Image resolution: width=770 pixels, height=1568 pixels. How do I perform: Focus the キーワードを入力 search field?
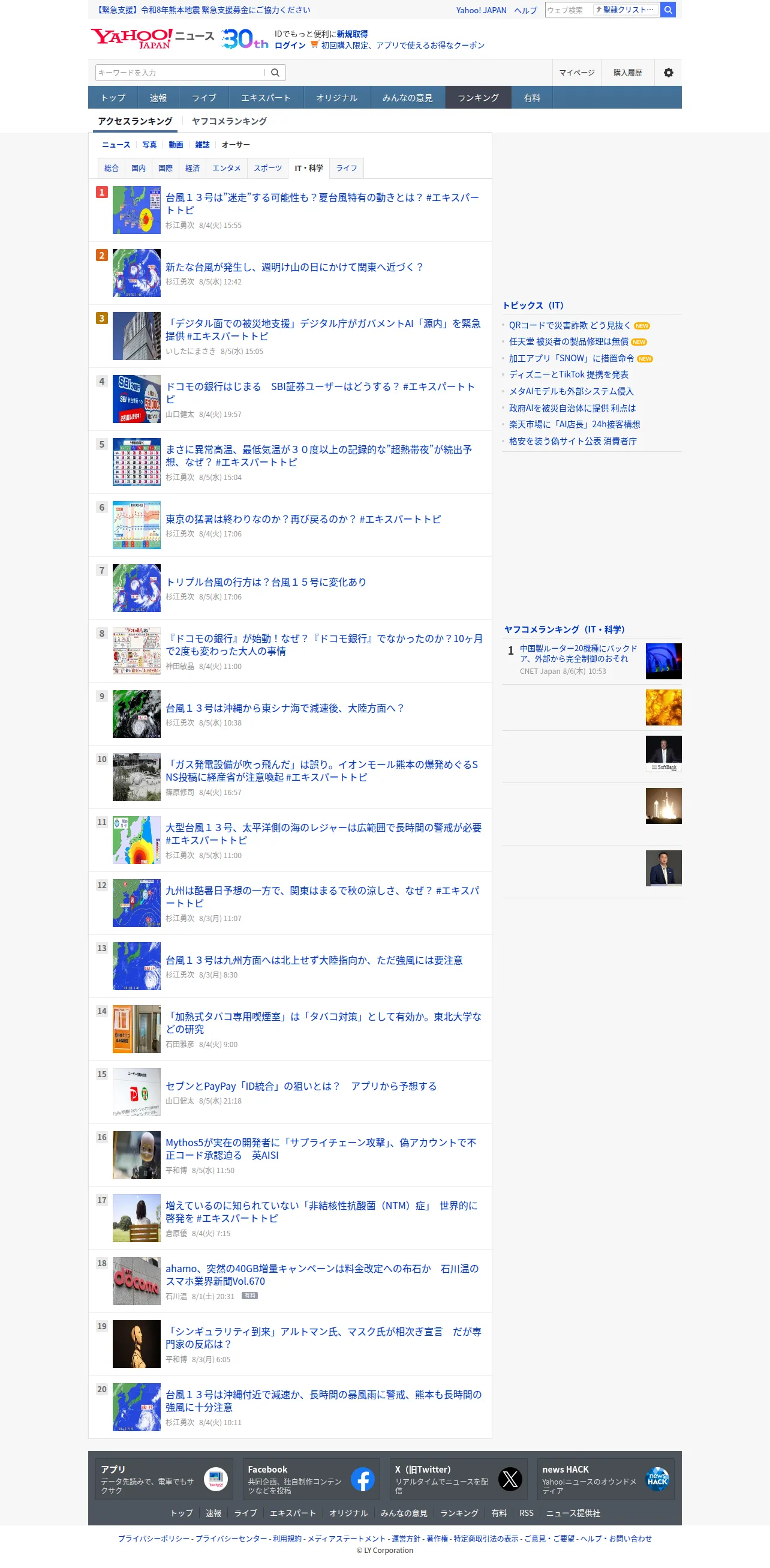click(180, 73)
